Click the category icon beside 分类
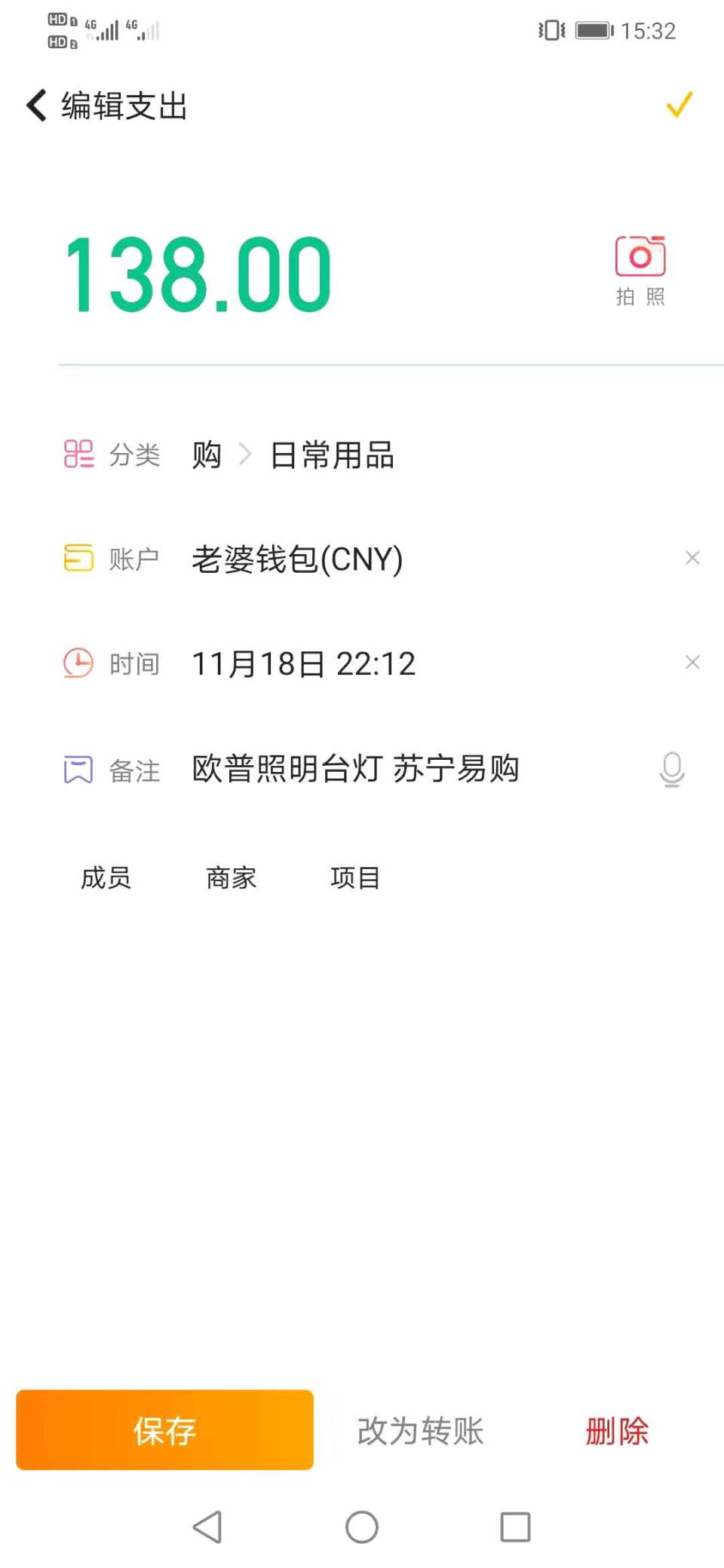The width and height of the screenshot is (724, 1568). [78, 454]
